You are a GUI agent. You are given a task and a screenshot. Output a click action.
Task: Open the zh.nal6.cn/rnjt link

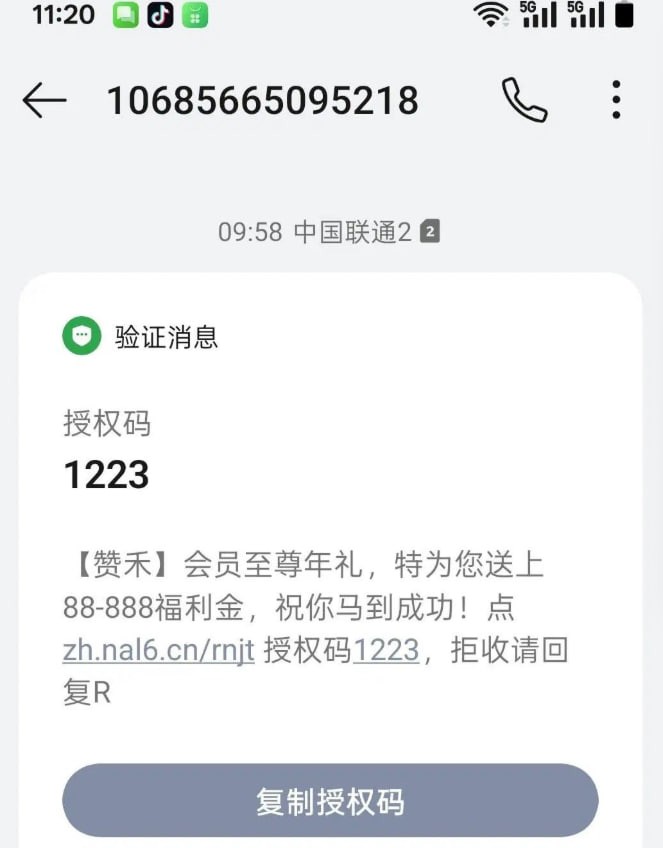click(x=158, y=650)
